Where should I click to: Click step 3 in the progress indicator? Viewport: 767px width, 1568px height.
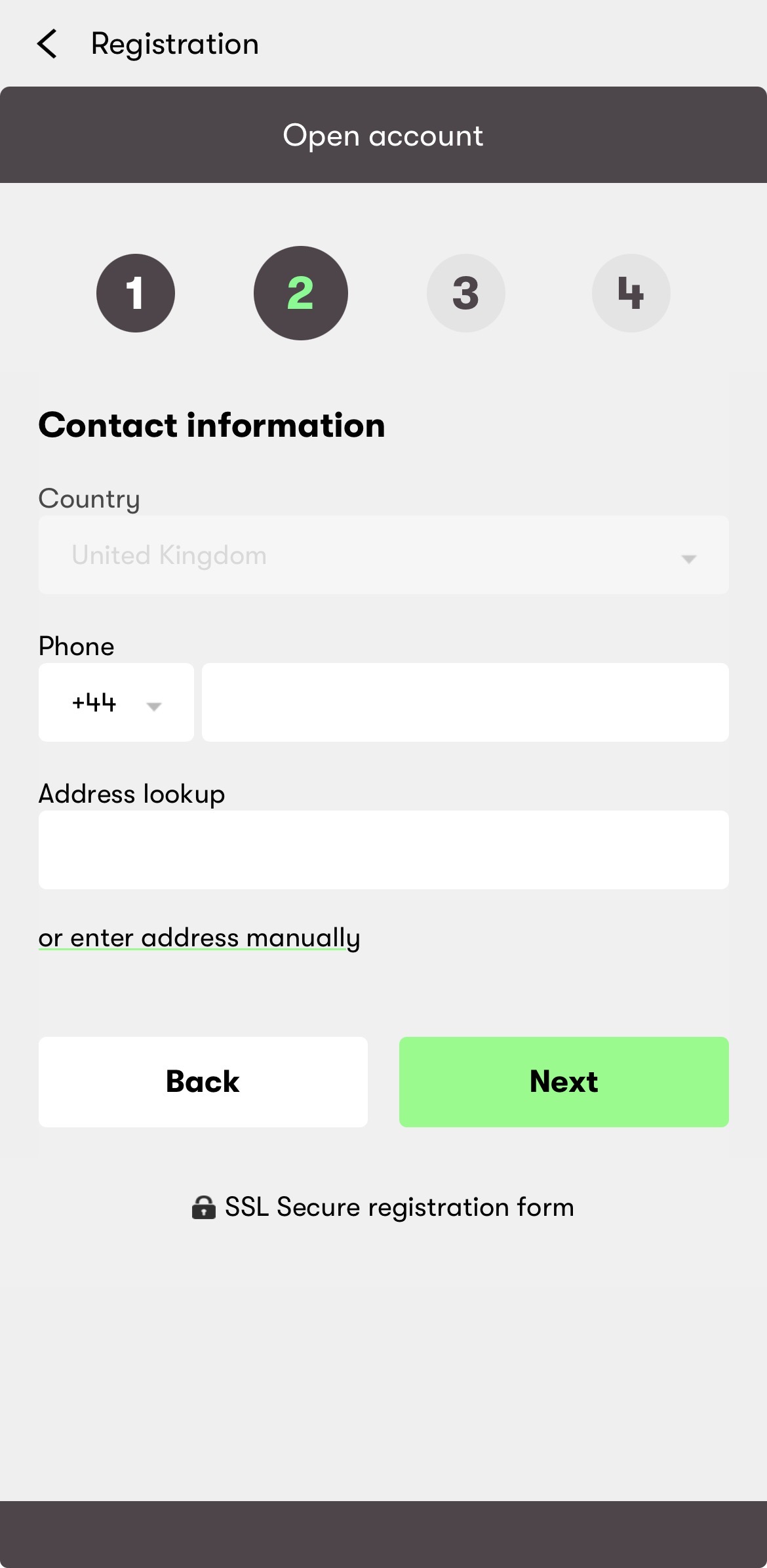[466, 293]
